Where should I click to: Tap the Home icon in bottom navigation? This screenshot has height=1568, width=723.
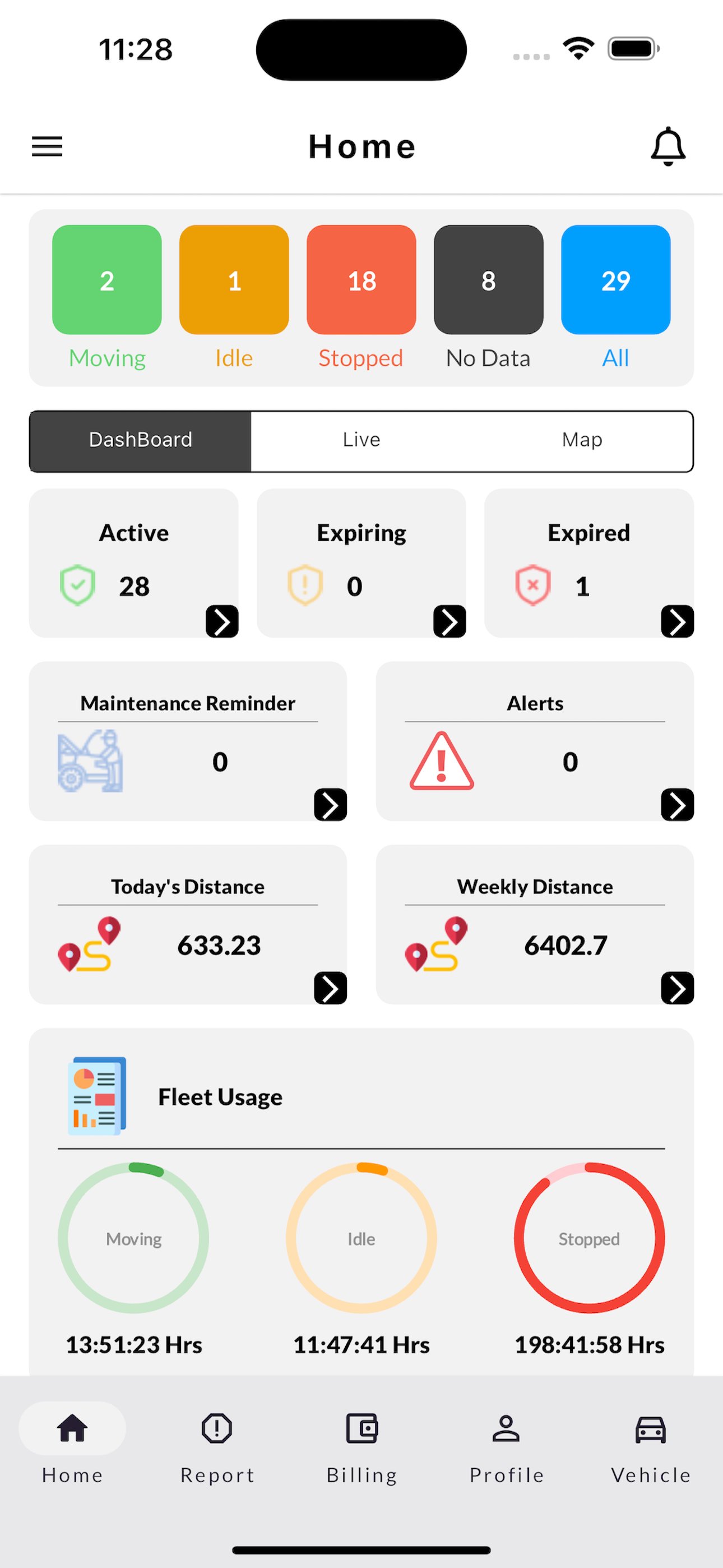[72, 1428]
